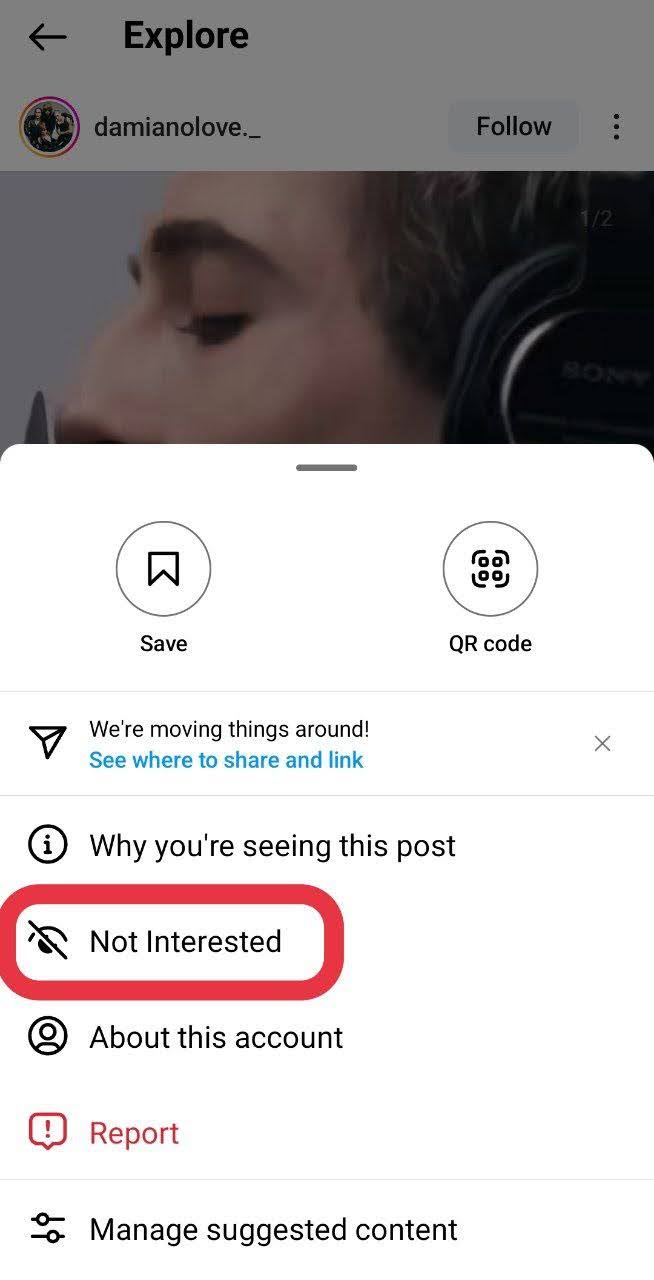Dismiss the moving things around banner
This screenshot has width=654, height=1280.
pyautogui.click(x=602, y=743)
